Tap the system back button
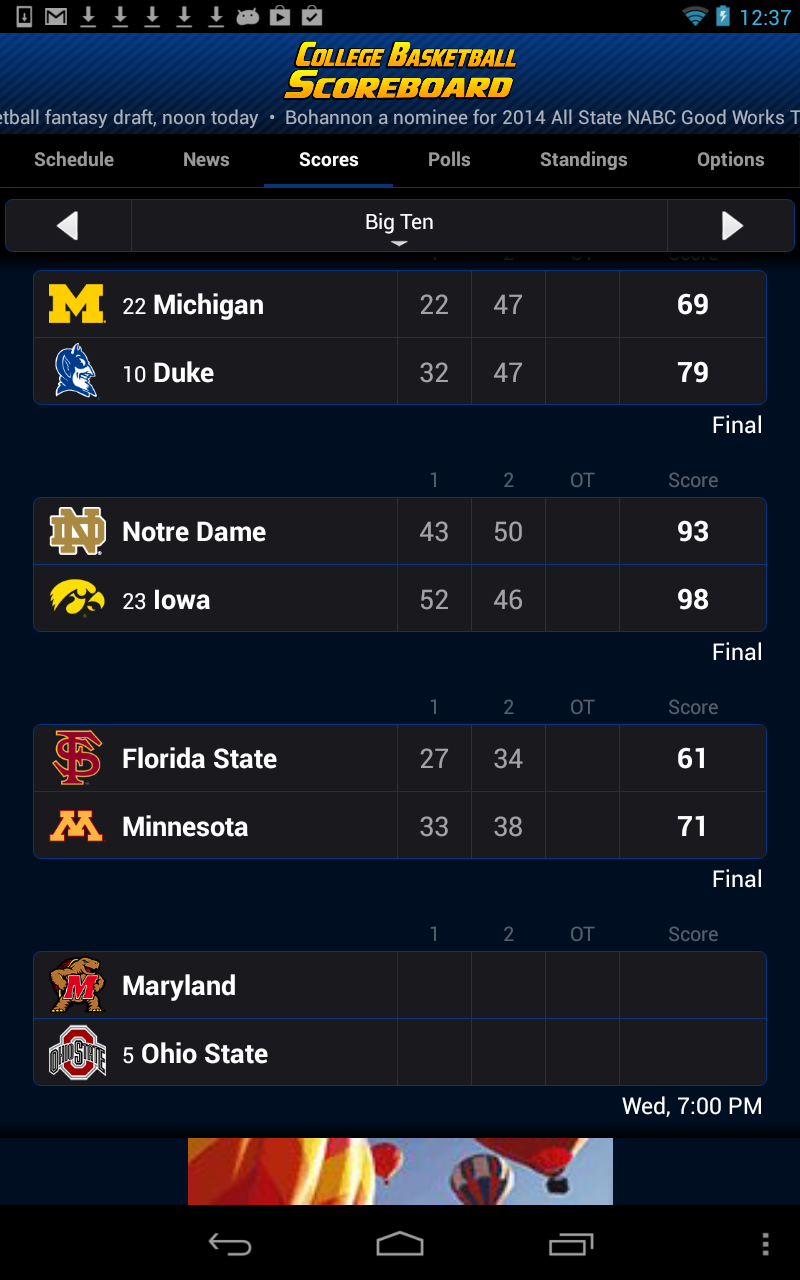800x1280 pixels. tap(230, 1244)
